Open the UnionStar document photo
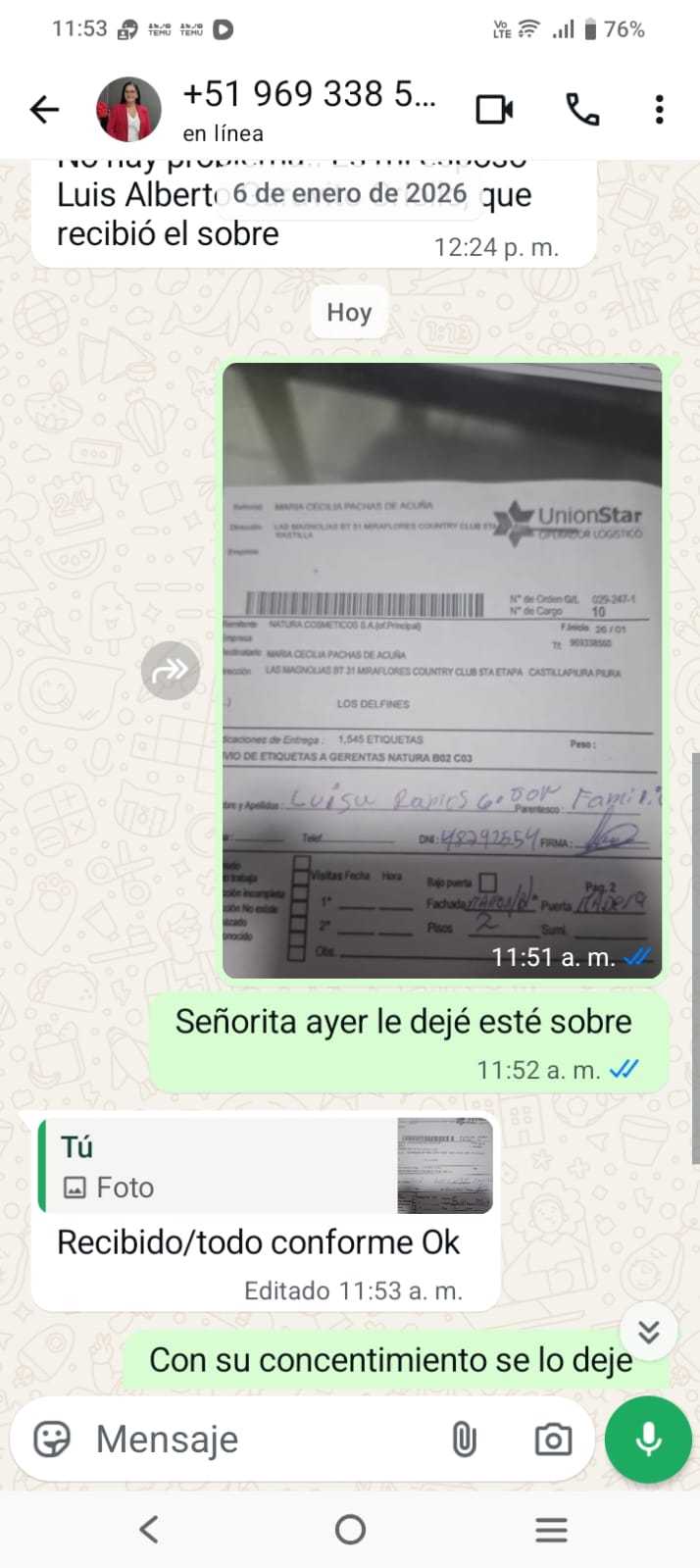Viewport: 700px width, 1568px height. (x=442, y=670)
